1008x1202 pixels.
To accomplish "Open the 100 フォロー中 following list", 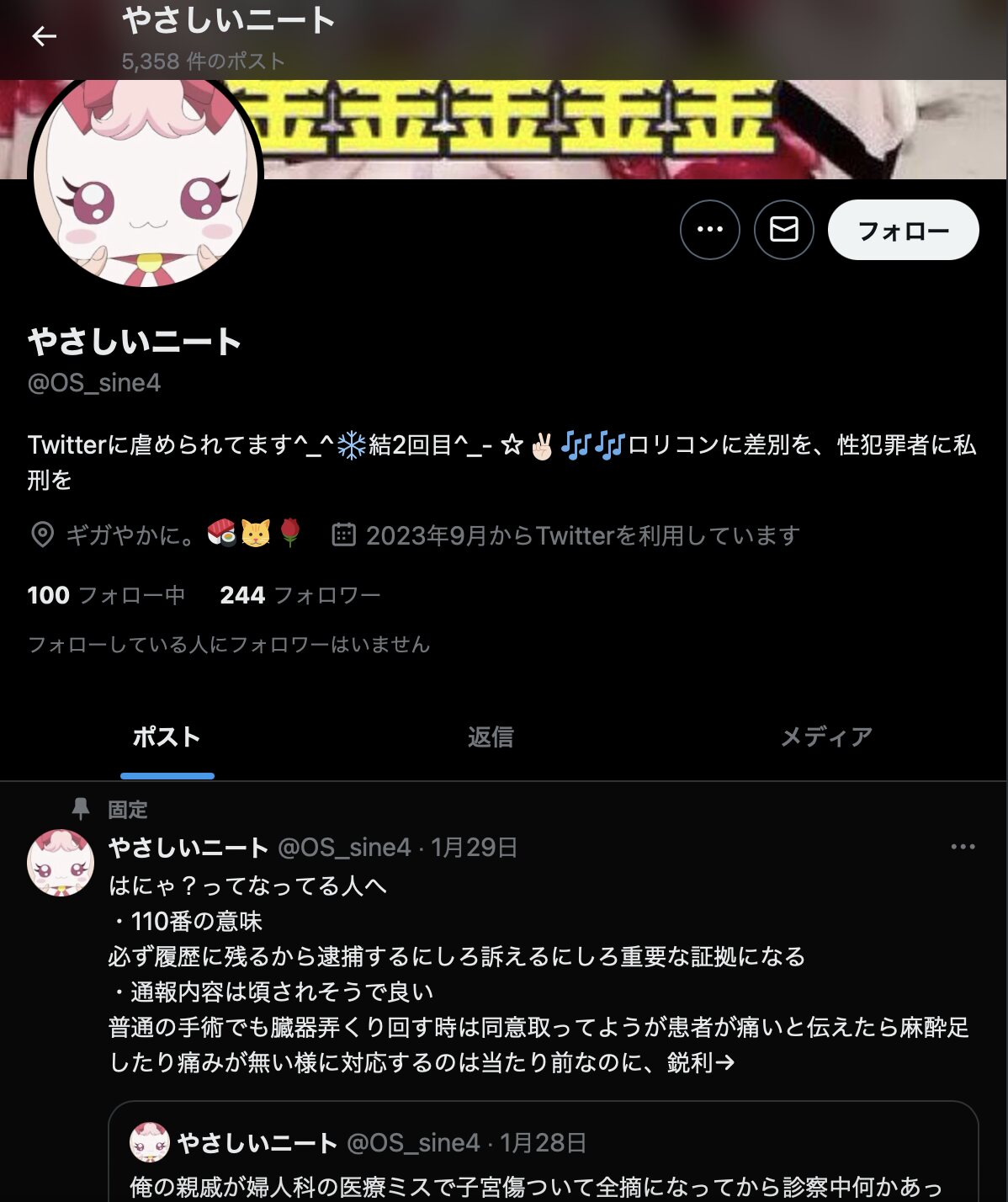I will coord(106,595).
